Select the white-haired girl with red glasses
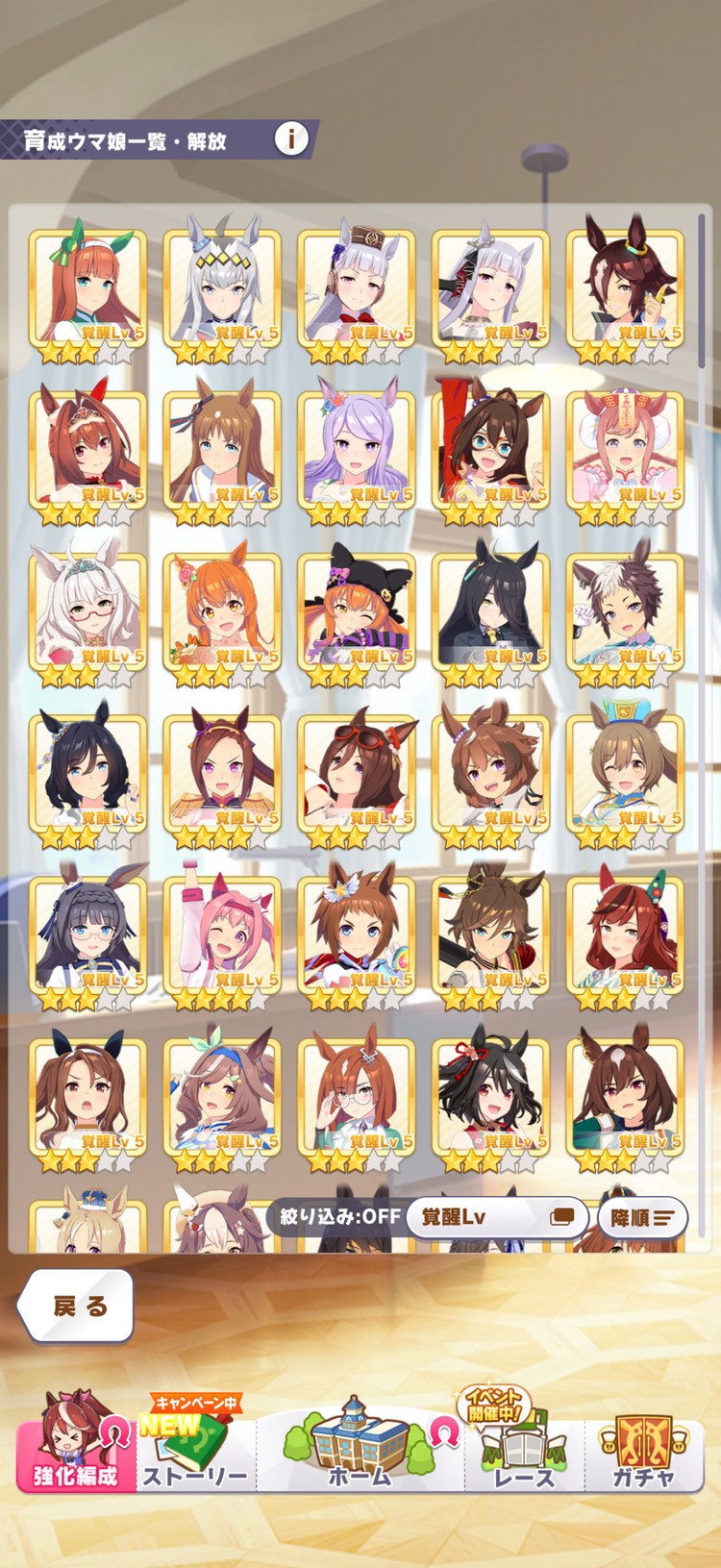 (87, 611)
